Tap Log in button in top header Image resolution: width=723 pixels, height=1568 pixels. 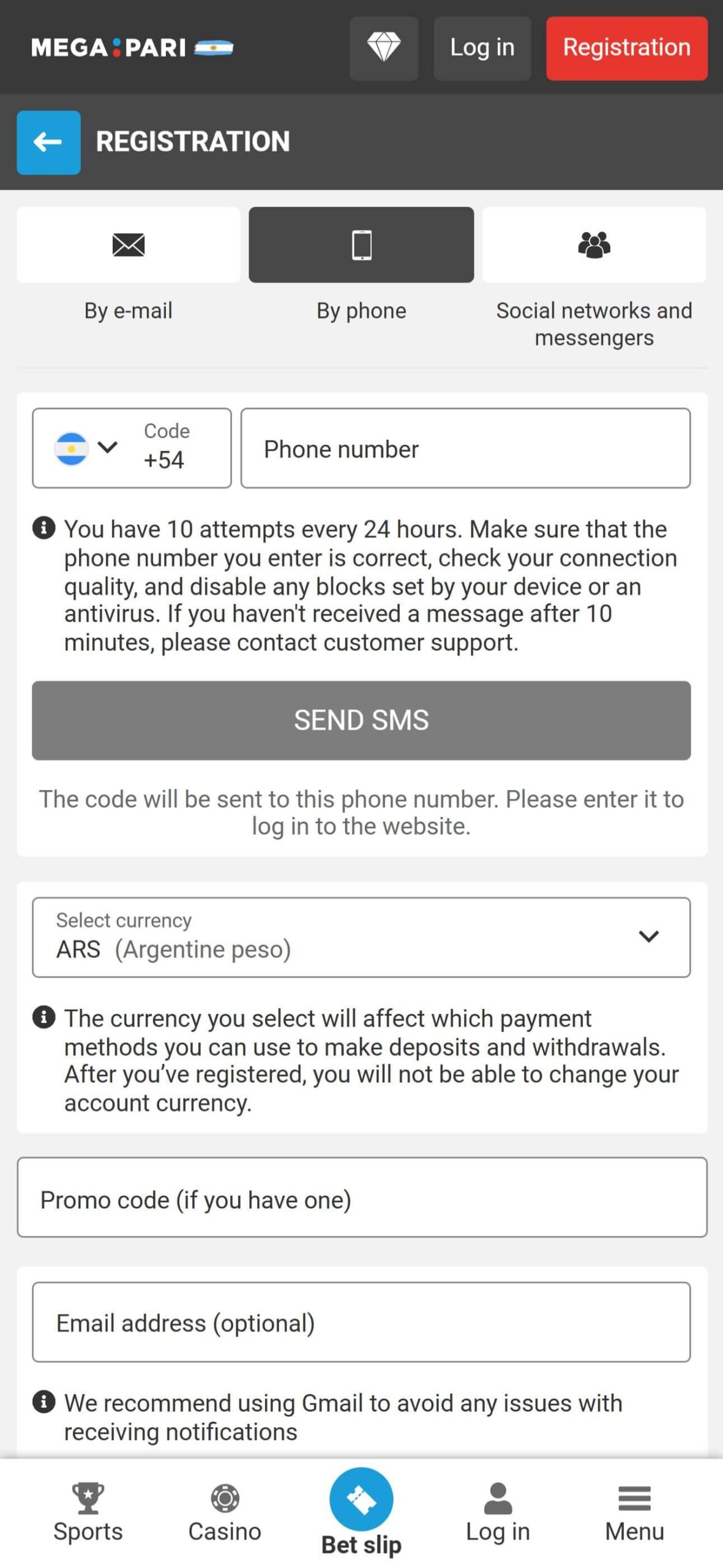coord(482,48)
